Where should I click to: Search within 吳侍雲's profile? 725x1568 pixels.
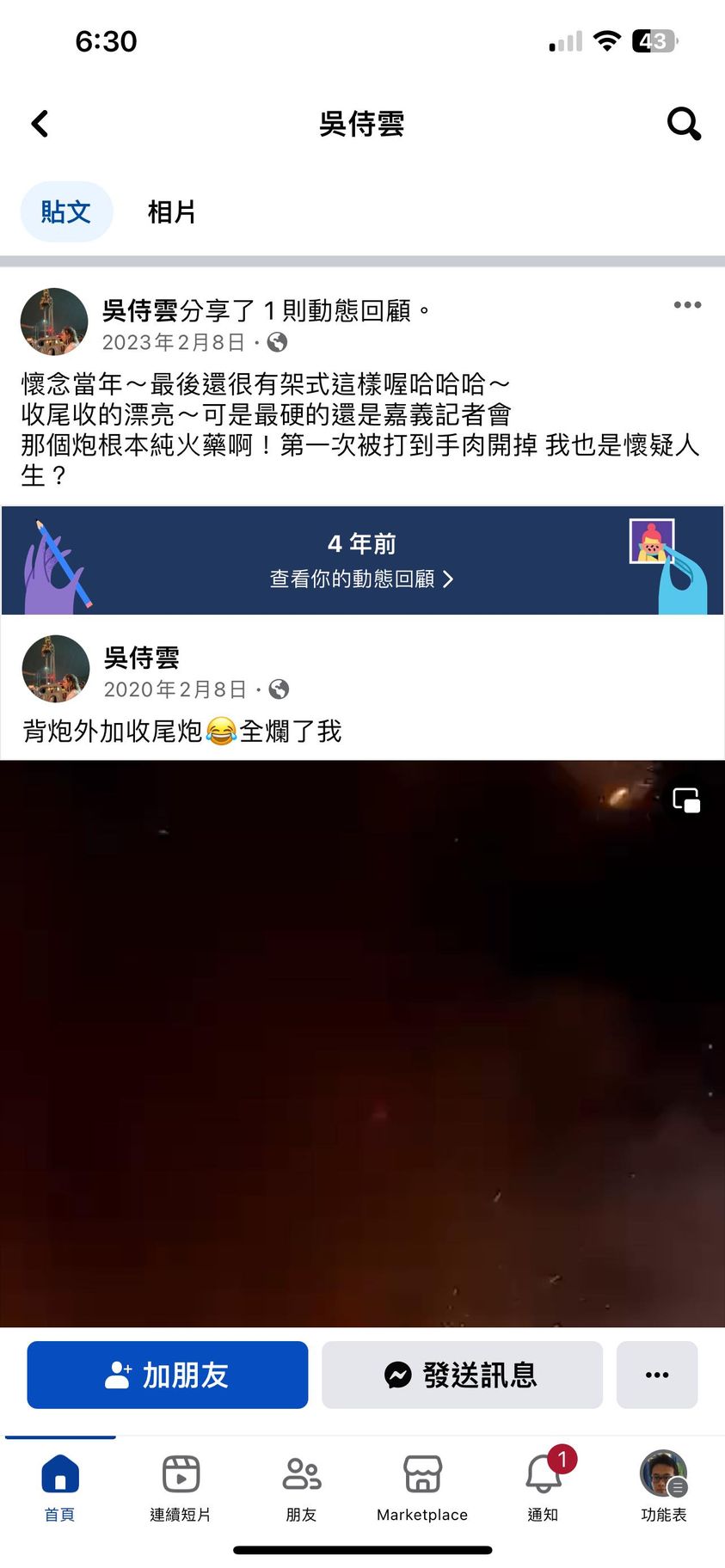[684, 124]
